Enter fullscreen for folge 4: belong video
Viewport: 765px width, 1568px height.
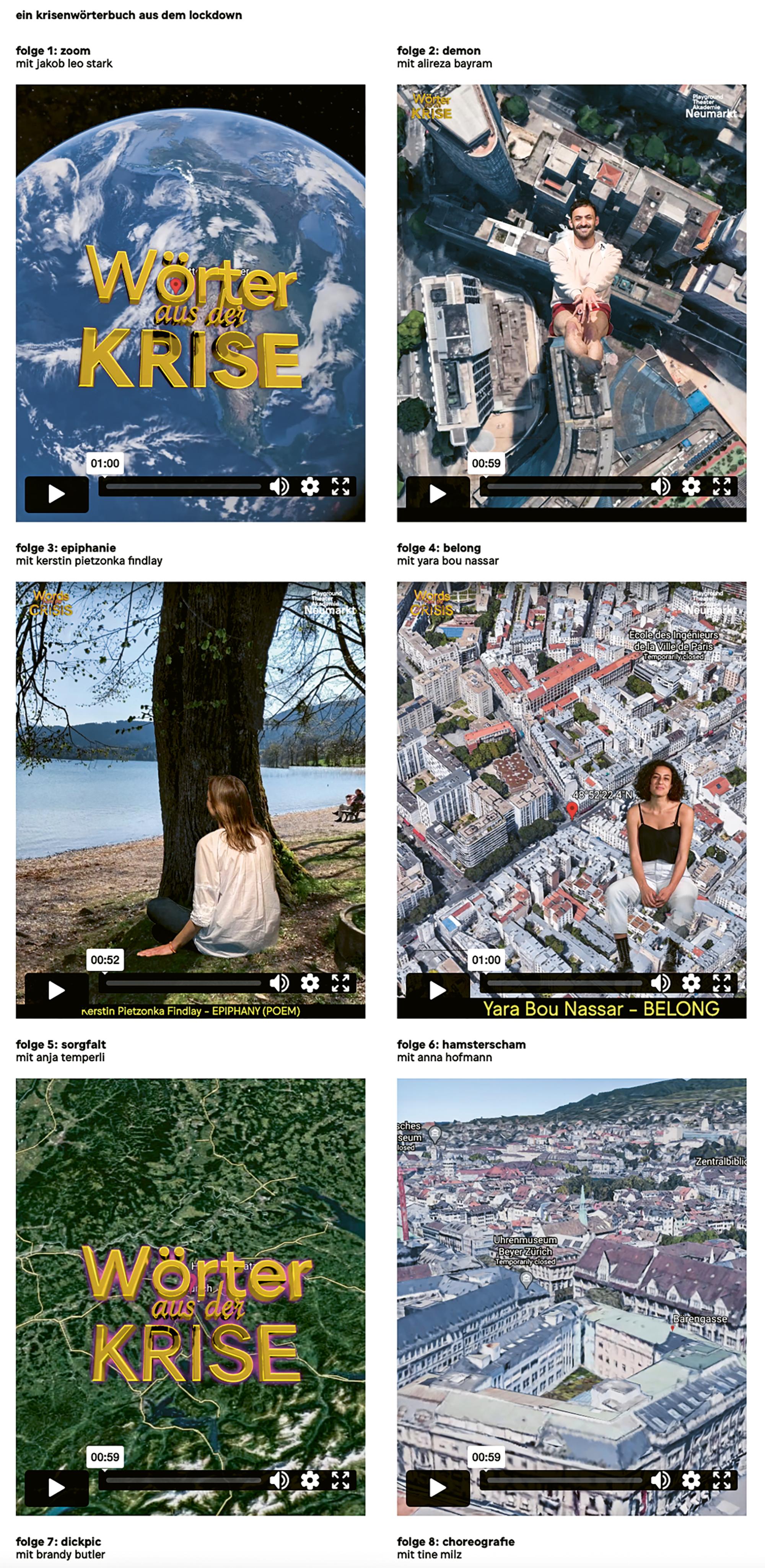coord(722,983)
